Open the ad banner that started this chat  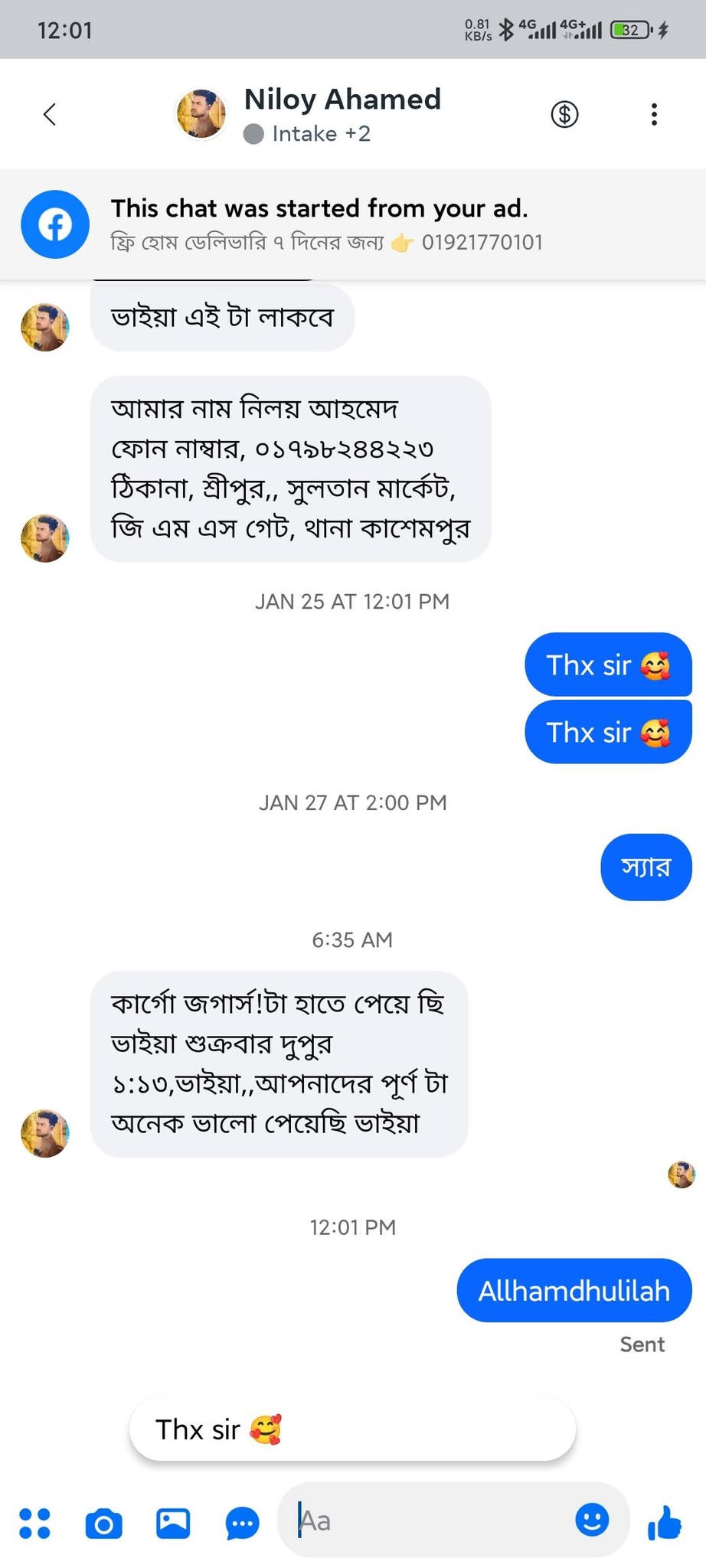352,224
